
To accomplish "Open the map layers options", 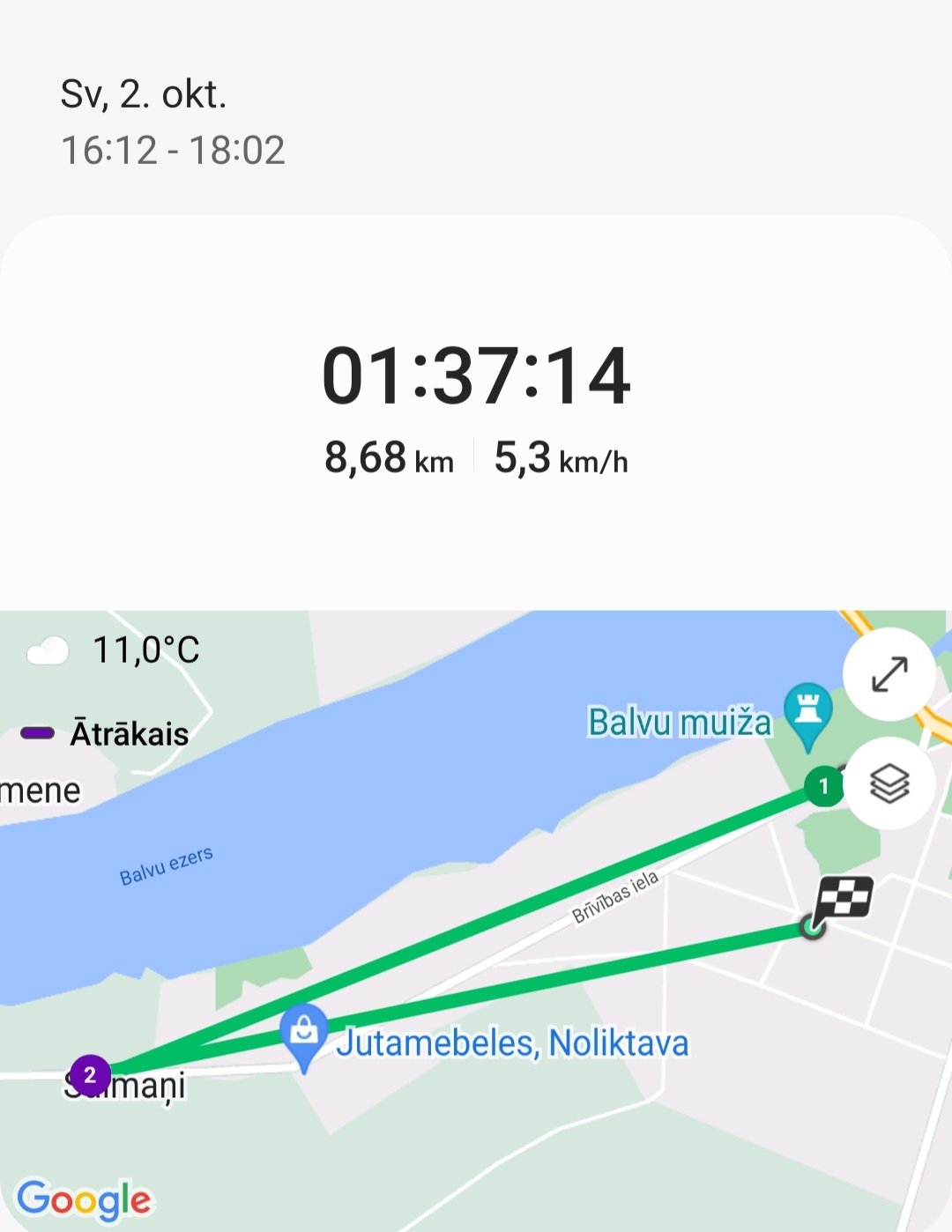I will [x=889, y=783].
